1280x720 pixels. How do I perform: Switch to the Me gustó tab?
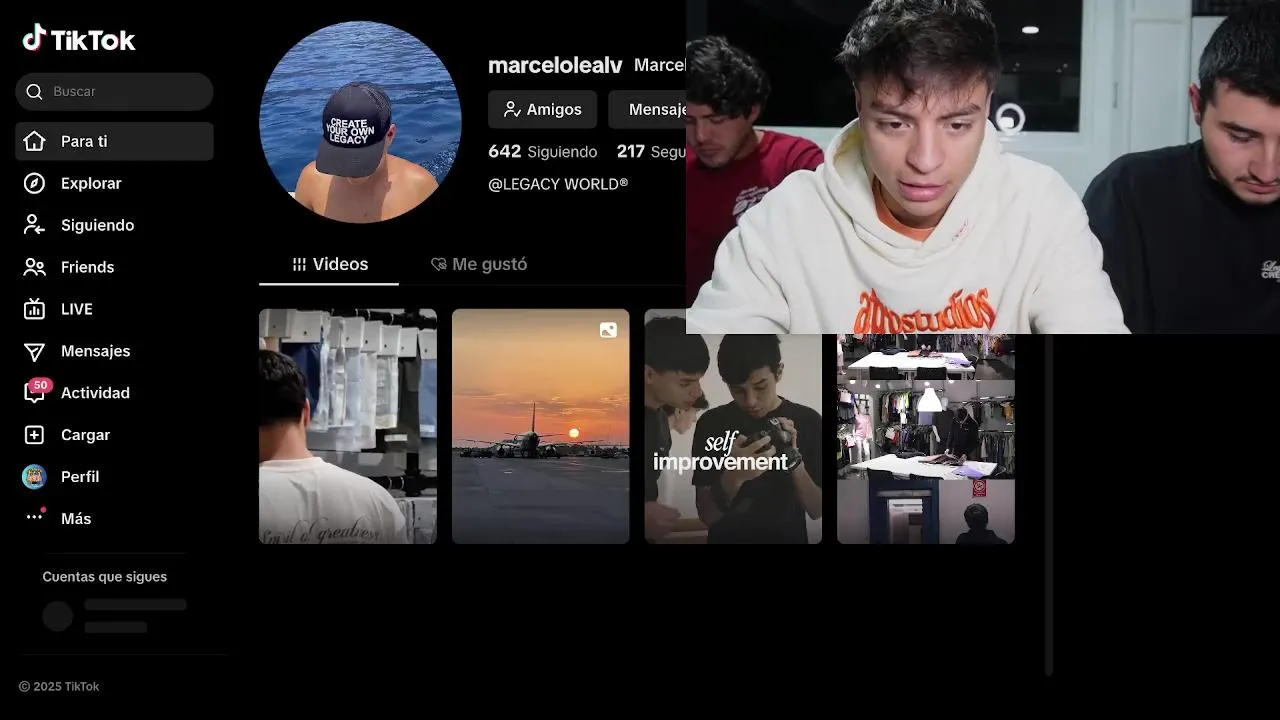tap(479, 264)
